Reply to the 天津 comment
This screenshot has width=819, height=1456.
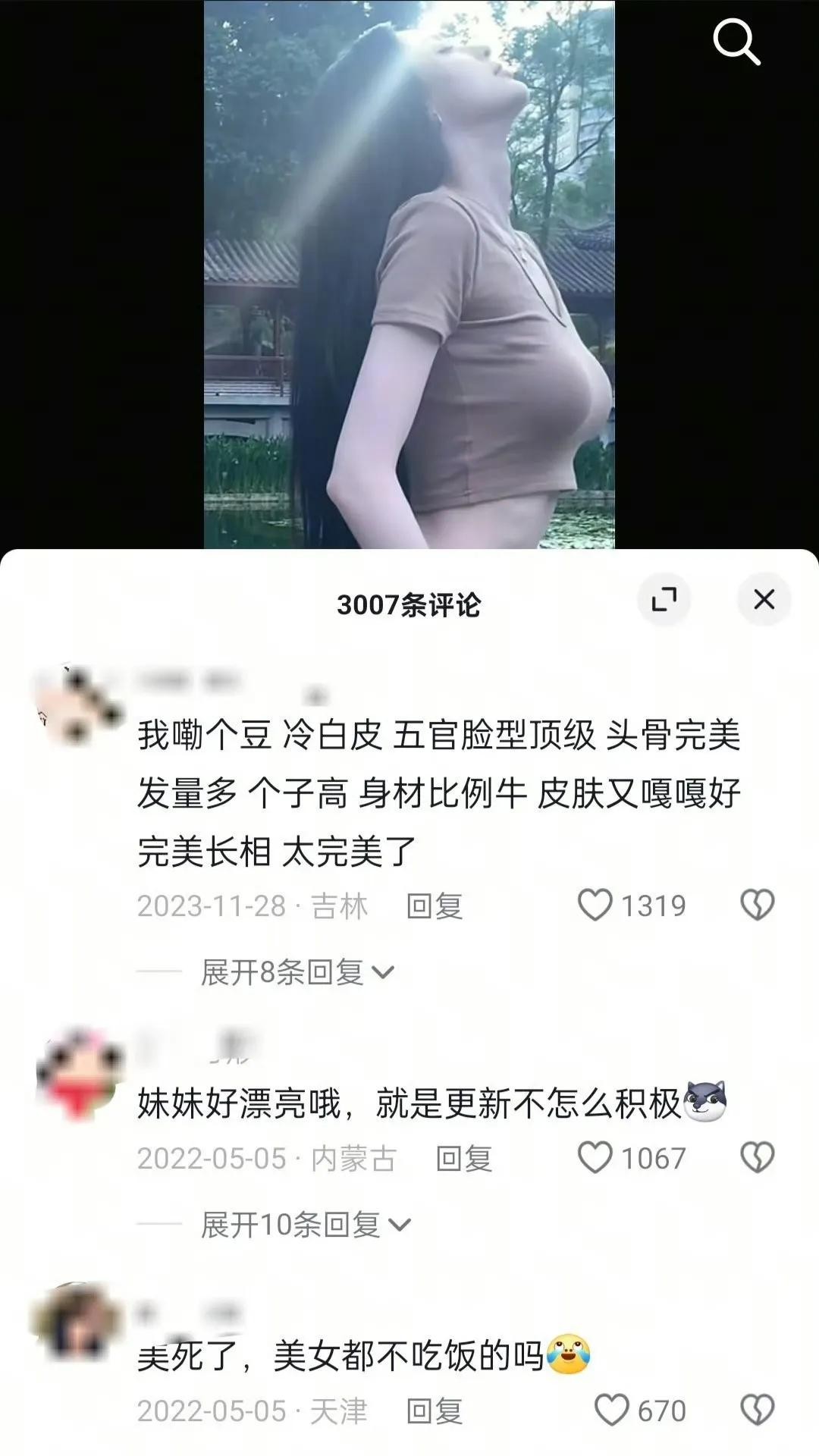tap(434, 1411)
